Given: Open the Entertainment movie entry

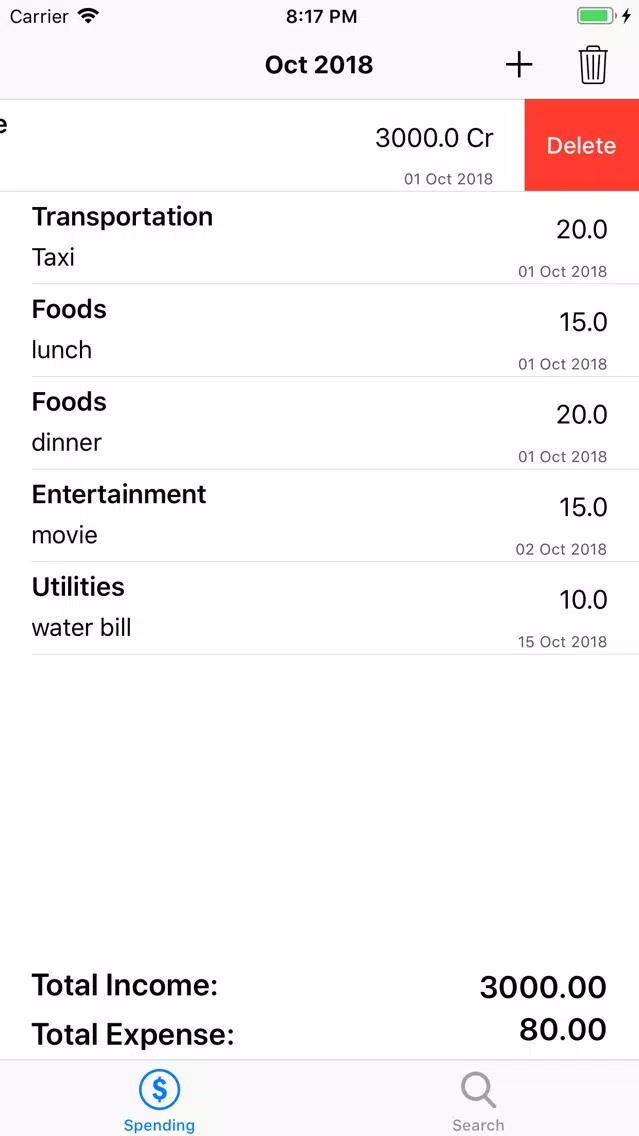Looking at the screenshot, I should (x=320, y=516).
